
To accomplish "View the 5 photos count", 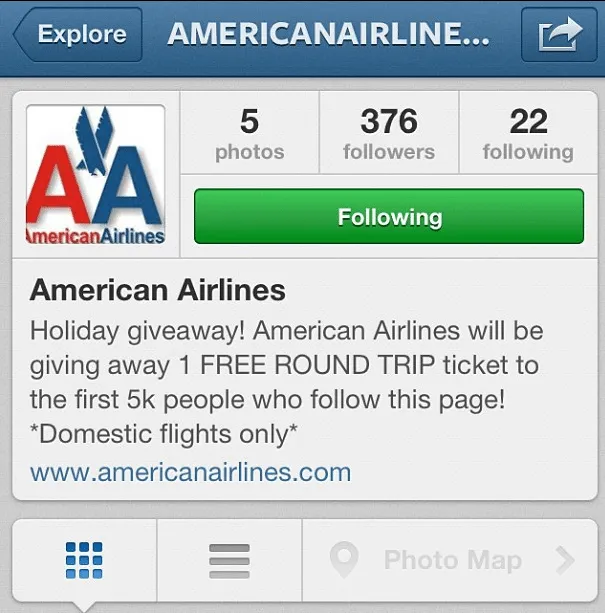I will click(x=249, y=135).
